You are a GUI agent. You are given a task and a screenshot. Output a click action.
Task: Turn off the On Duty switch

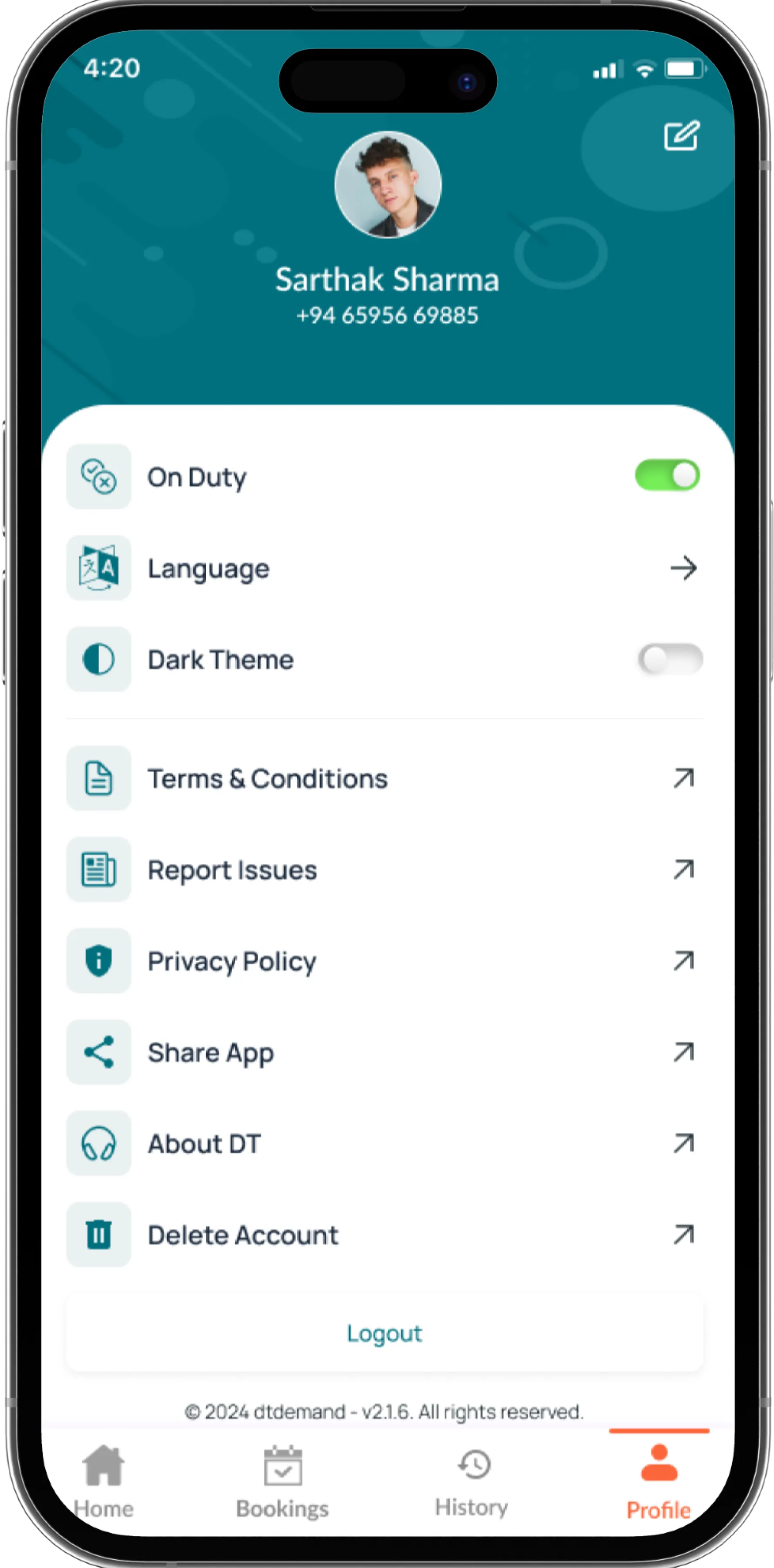click(x=667, y=475)
